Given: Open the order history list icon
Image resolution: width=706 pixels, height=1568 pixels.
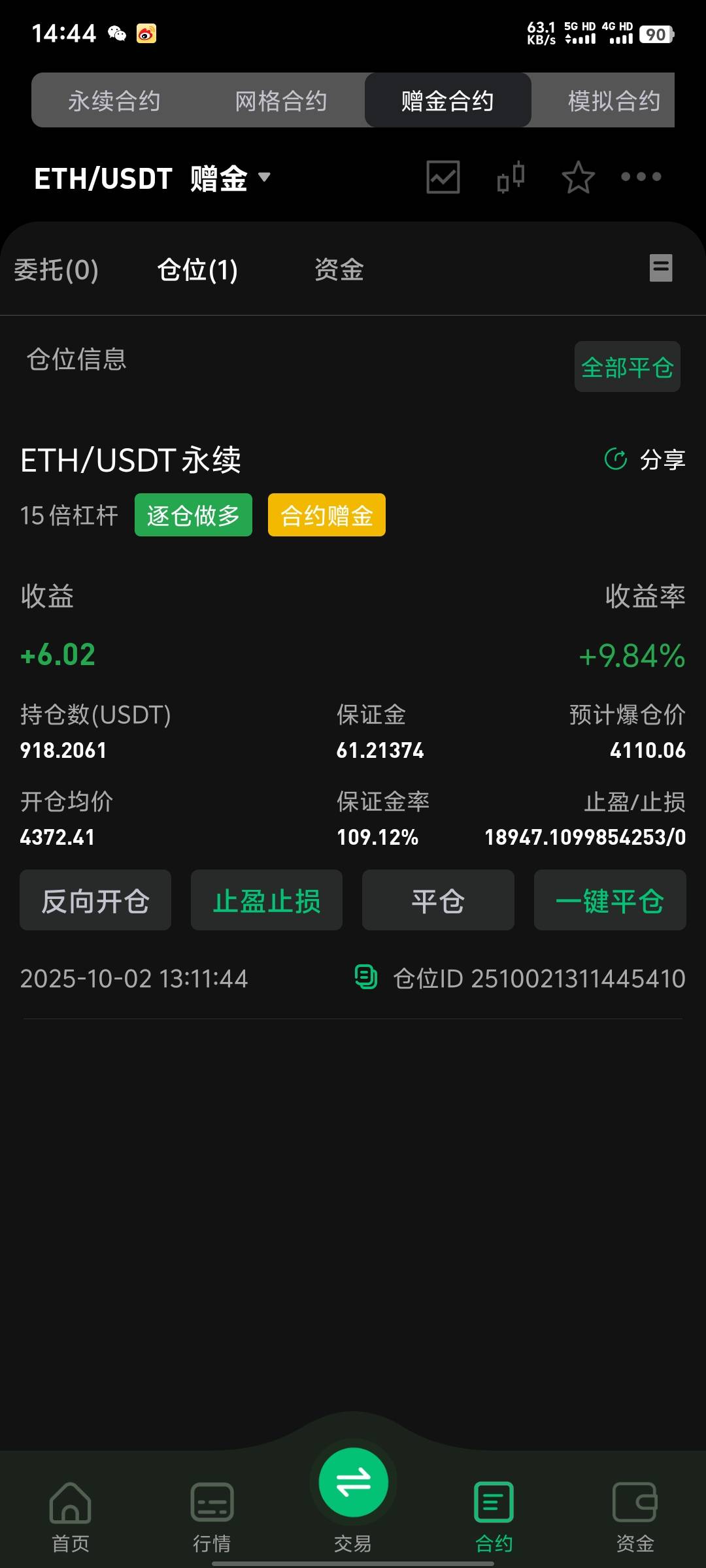Looking at the screenshot, I should [x=660, y=268].
